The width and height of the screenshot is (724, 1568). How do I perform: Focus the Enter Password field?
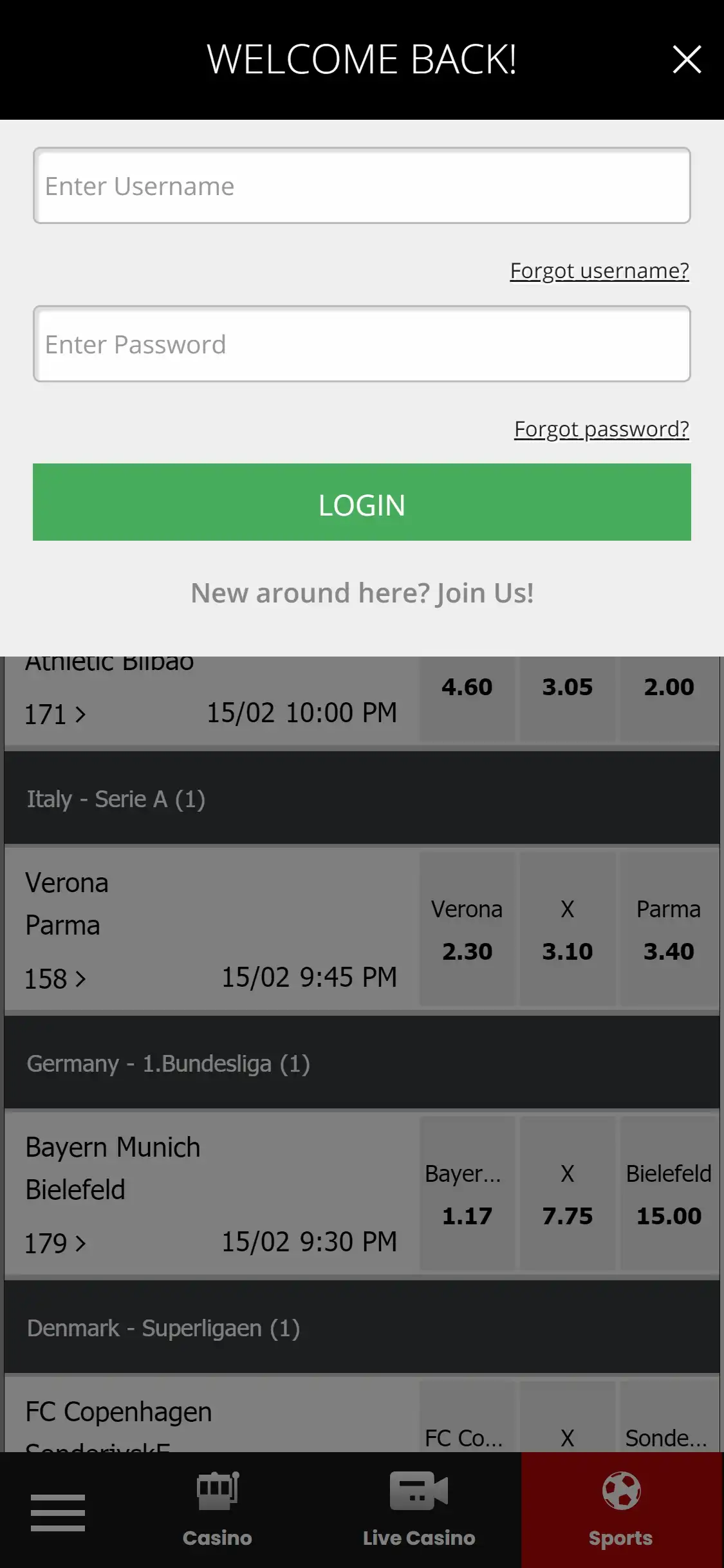362,344
